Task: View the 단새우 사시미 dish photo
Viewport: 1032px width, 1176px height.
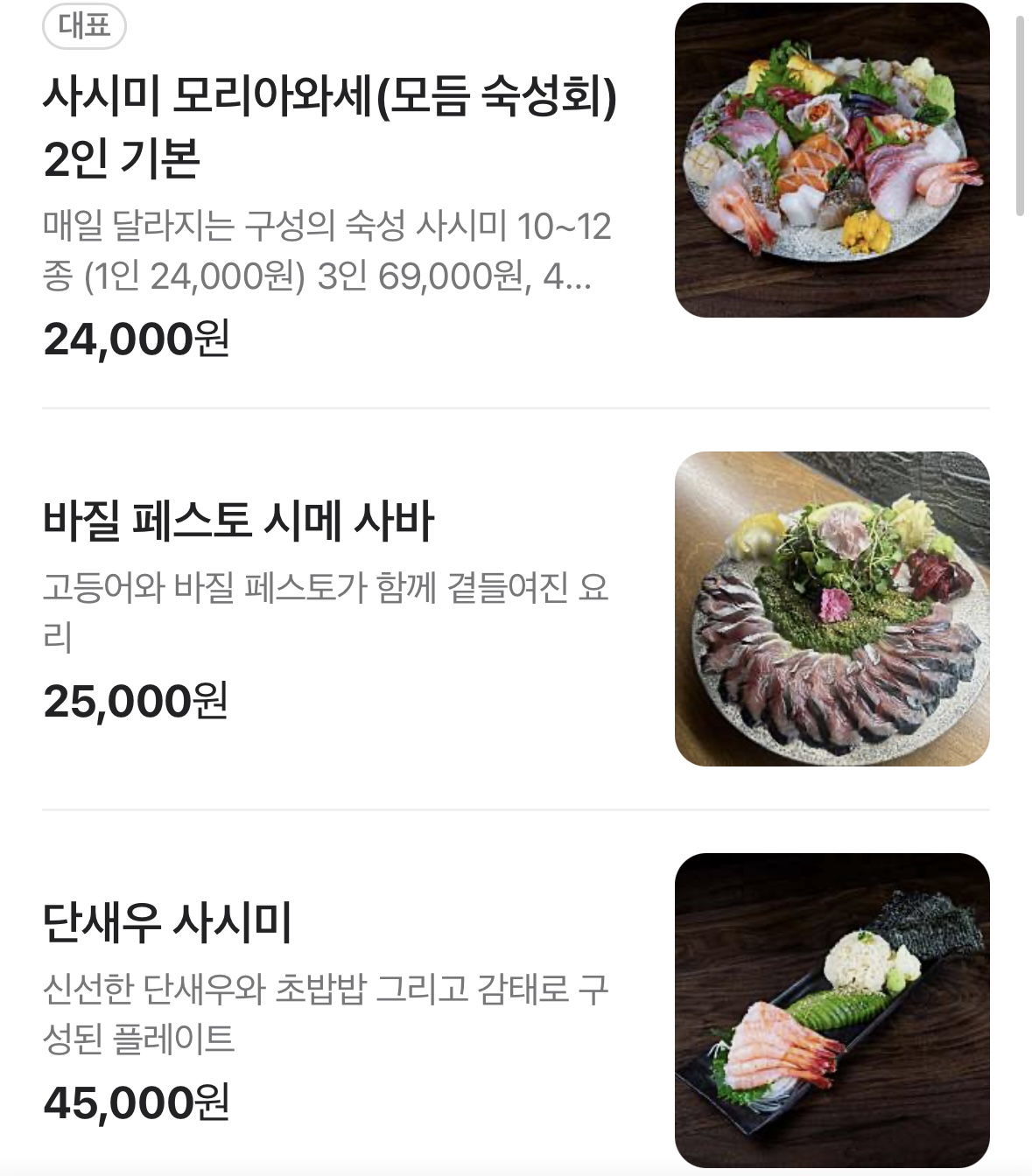Action: (832, 1011)
